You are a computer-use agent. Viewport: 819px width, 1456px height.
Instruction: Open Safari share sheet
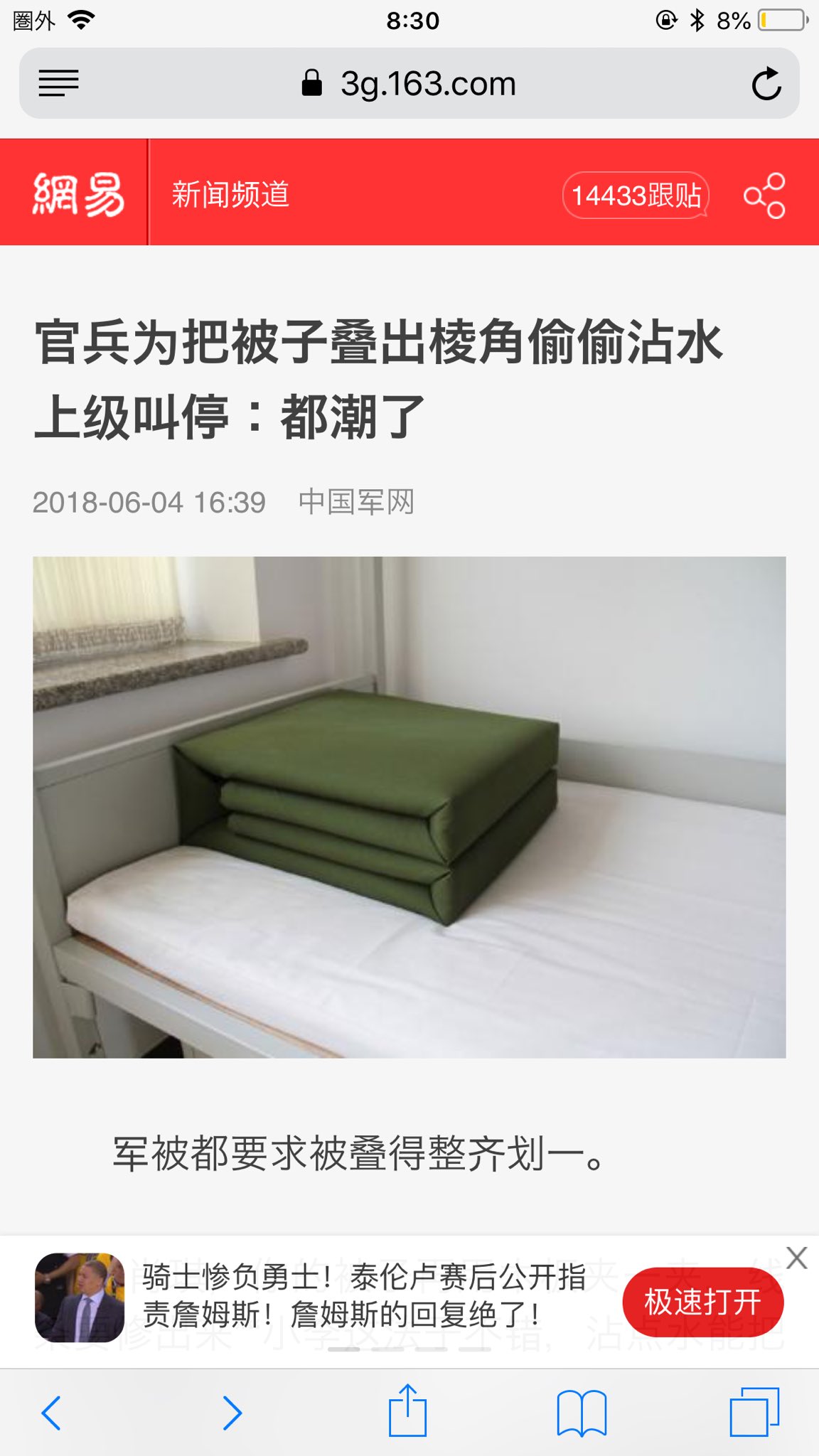tap(407, 1410)
